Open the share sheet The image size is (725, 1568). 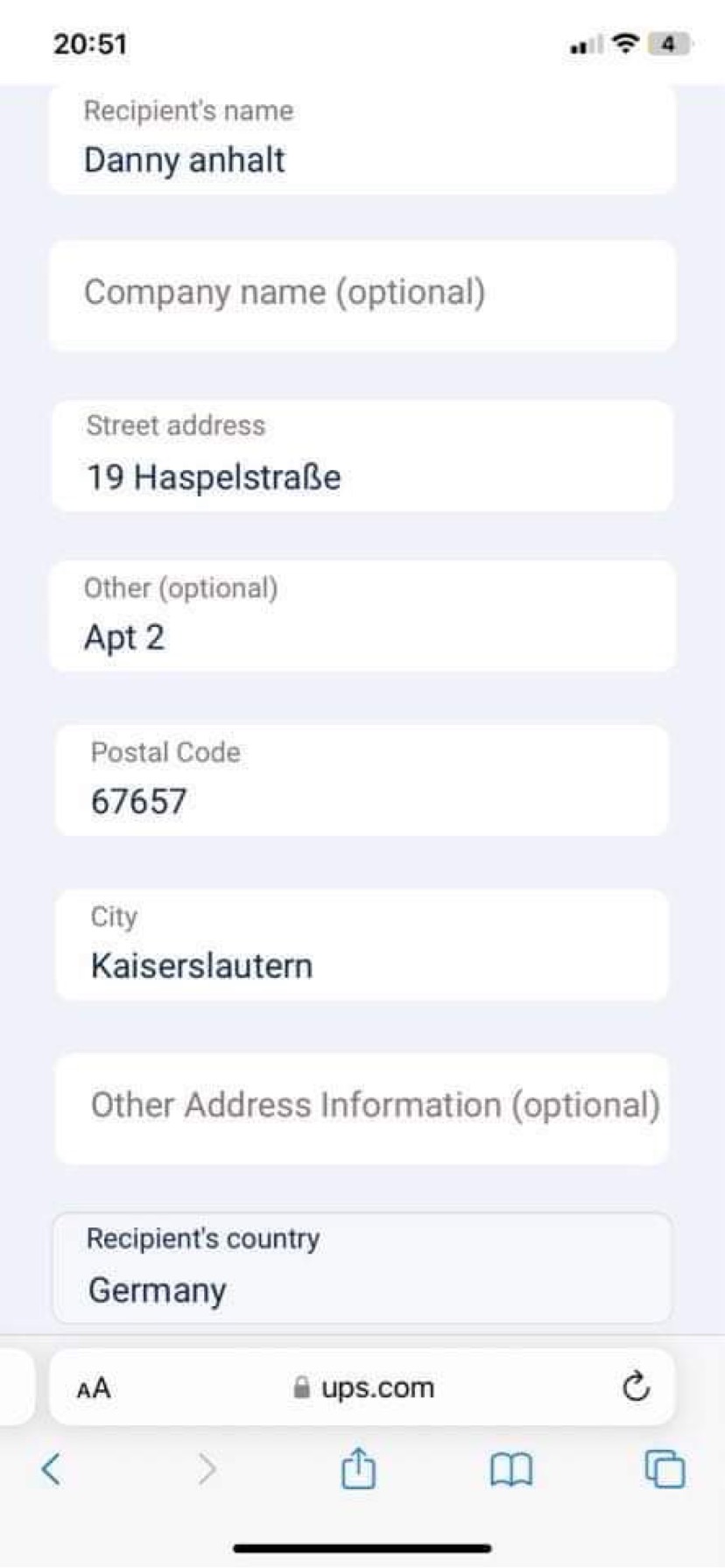tap(358, 1467)
